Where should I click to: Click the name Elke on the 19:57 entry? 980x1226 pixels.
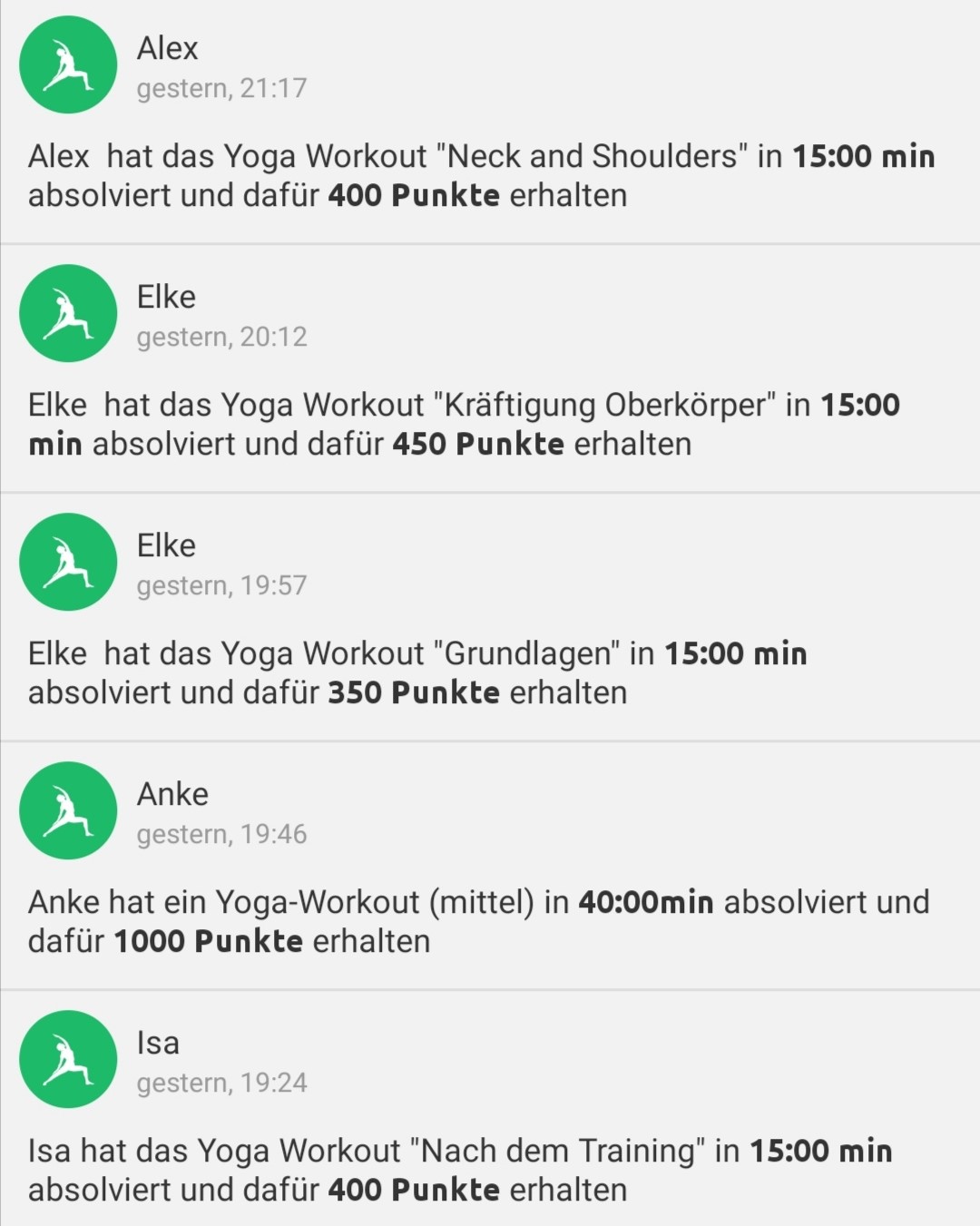click(x=166, y=545)
